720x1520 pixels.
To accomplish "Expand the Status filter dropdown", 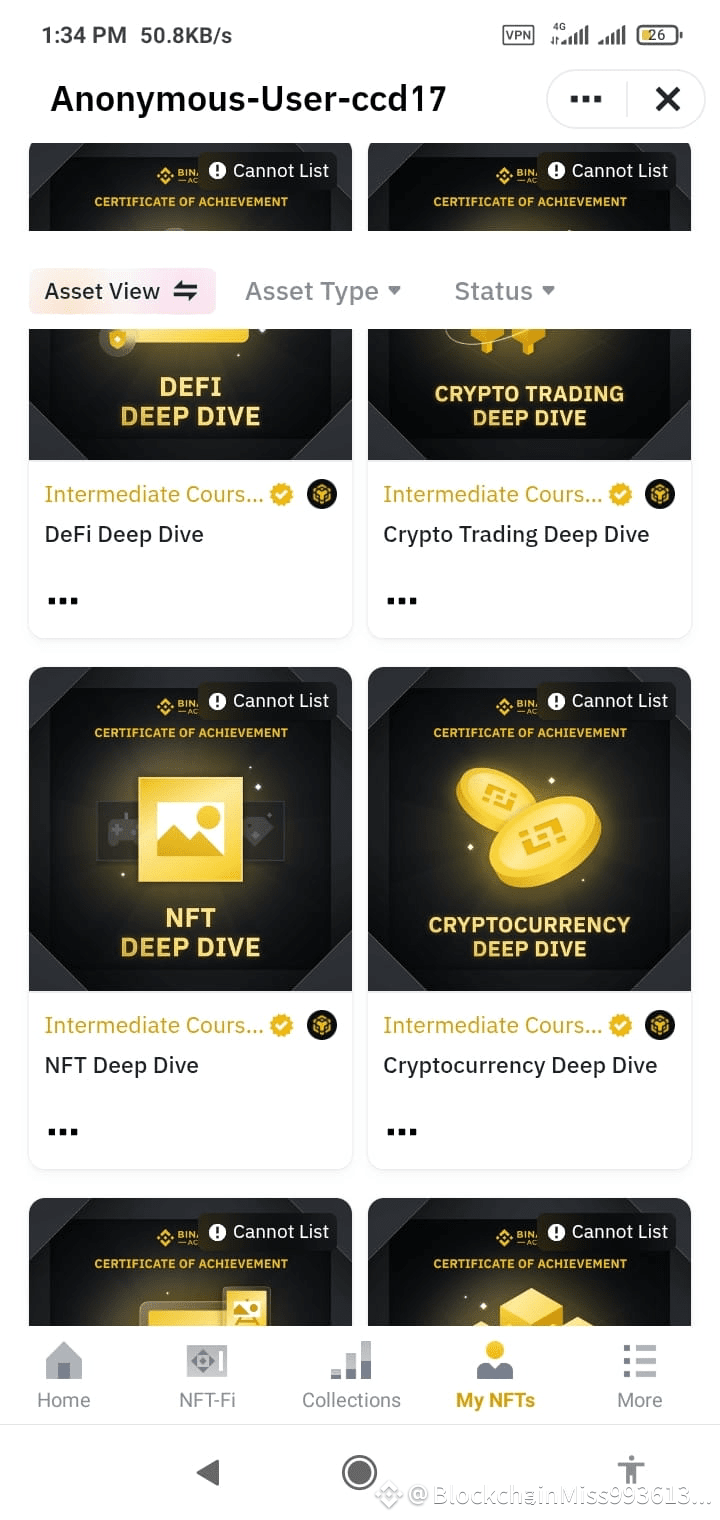I will pos(504,291).
